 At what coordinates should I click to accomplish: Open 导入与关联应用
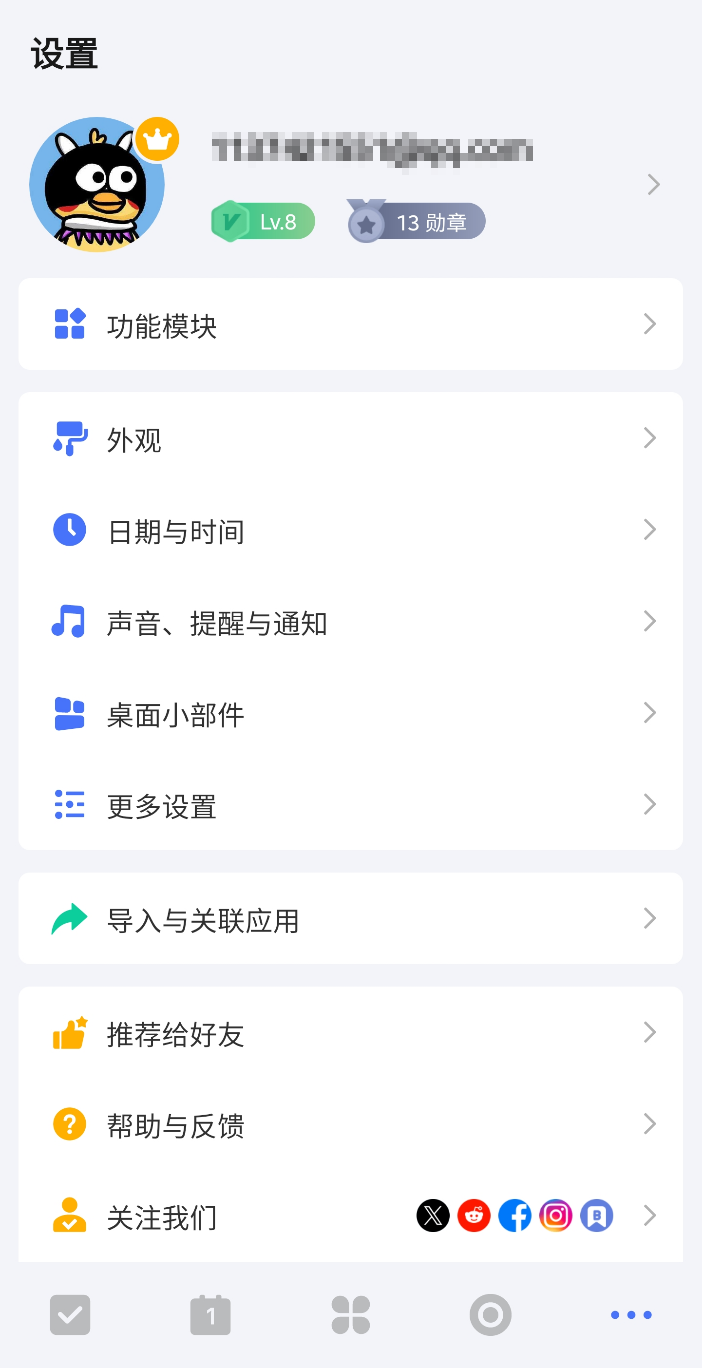(x=350, y=920)
